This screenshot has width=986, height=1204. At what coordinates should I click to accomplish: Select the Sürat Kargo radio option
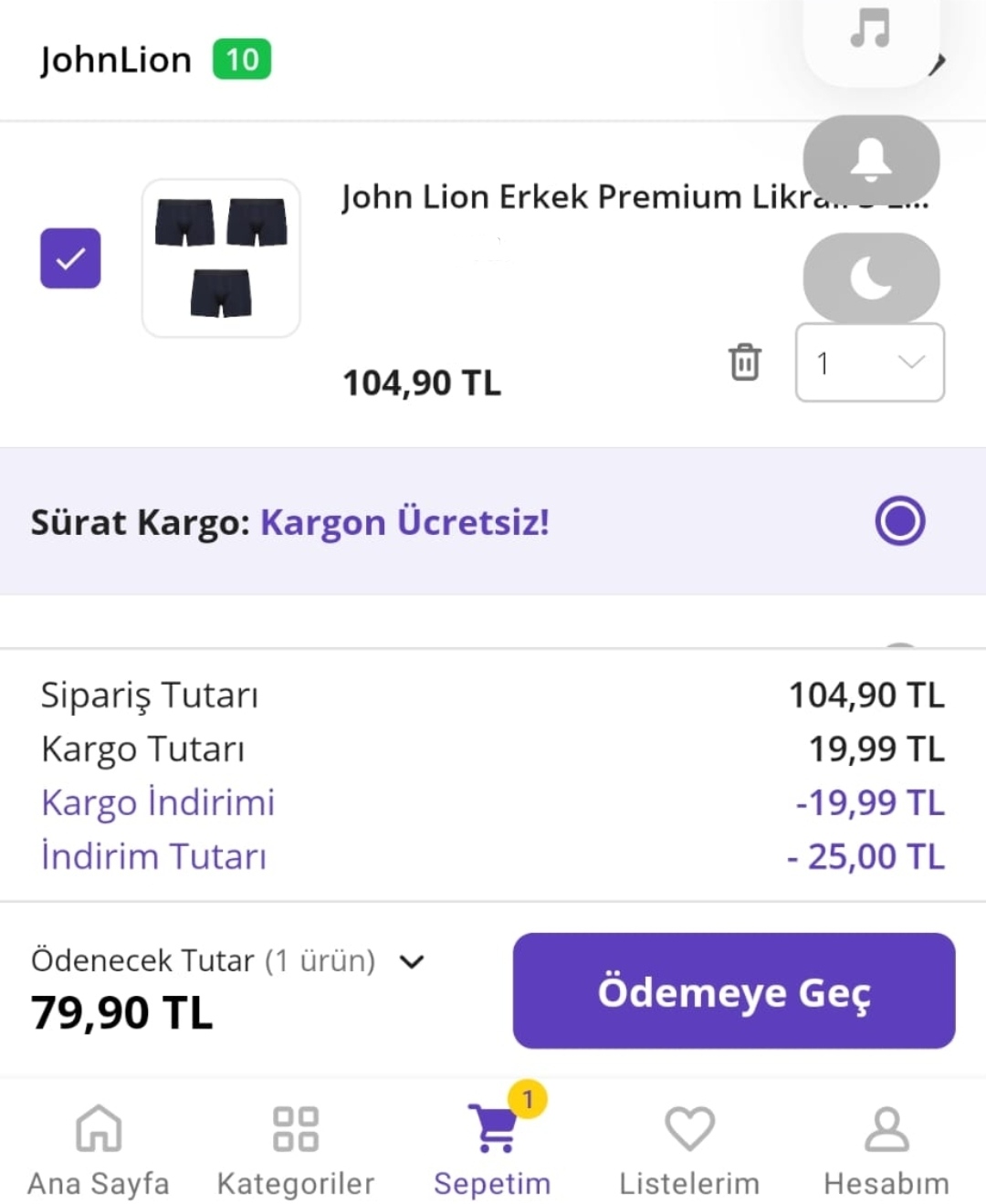[x=900, y=521]
